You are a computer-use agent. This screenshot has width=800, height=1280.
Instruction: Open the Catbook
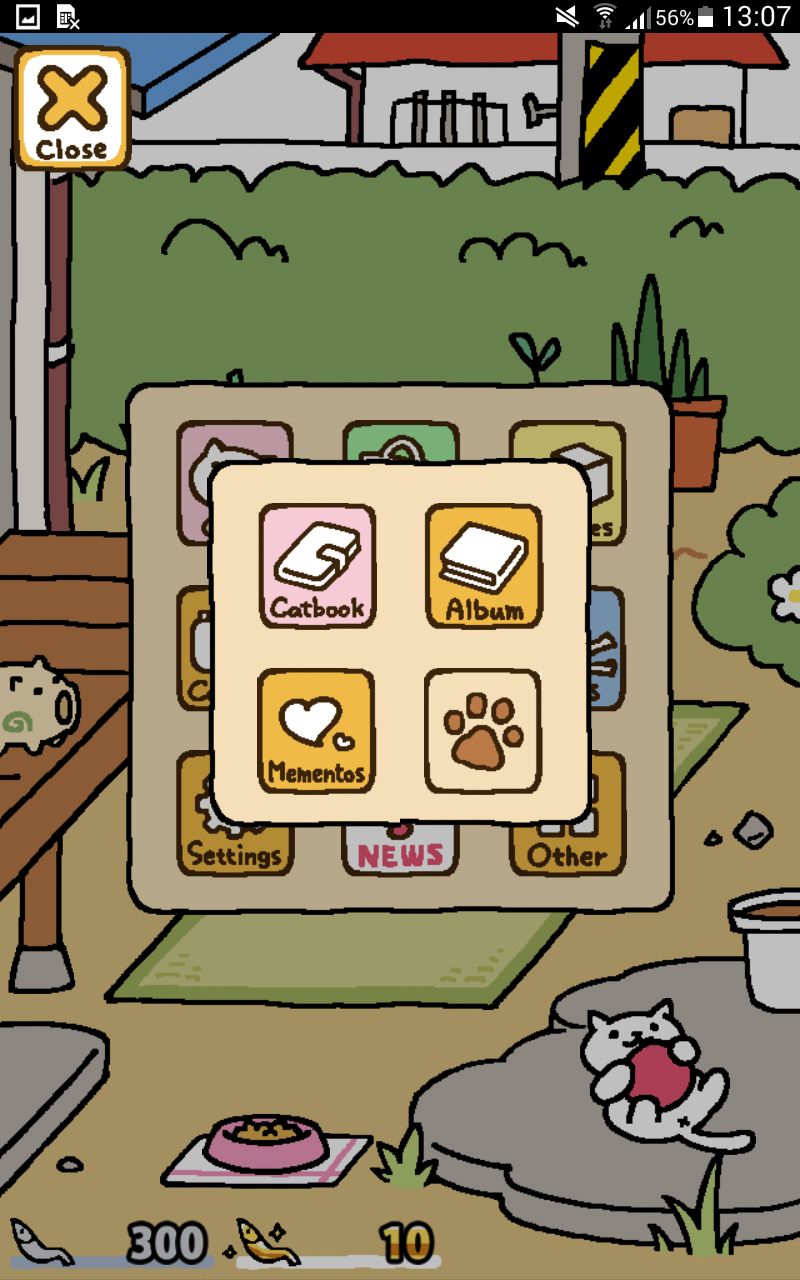(x=317, y=566)
